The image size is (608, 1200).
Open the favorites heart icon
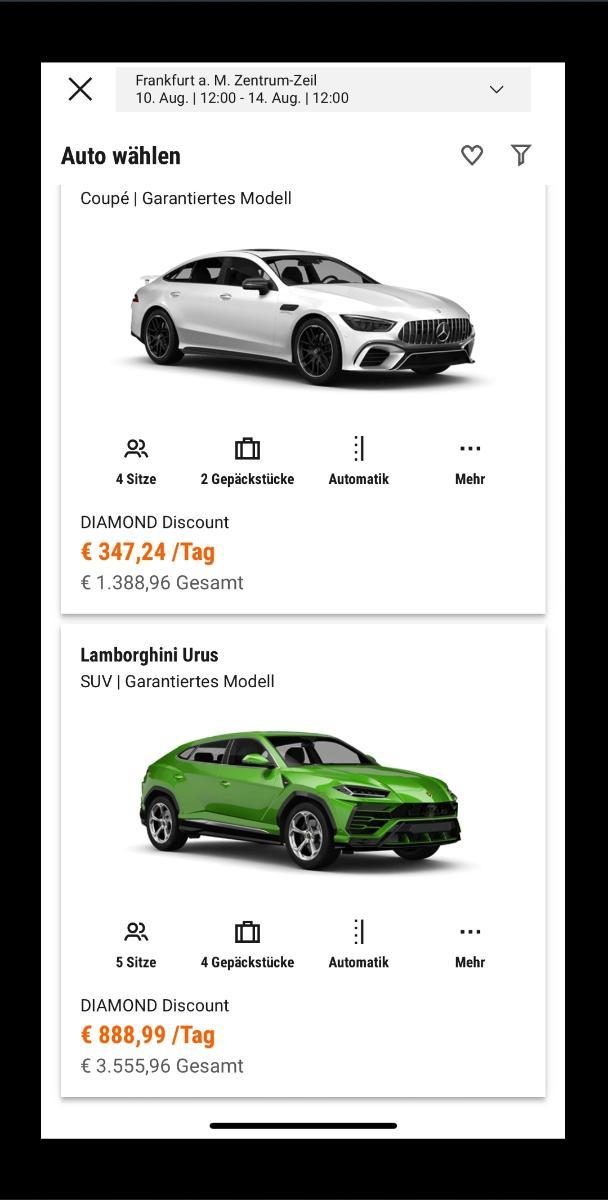(x=471, y=155)
